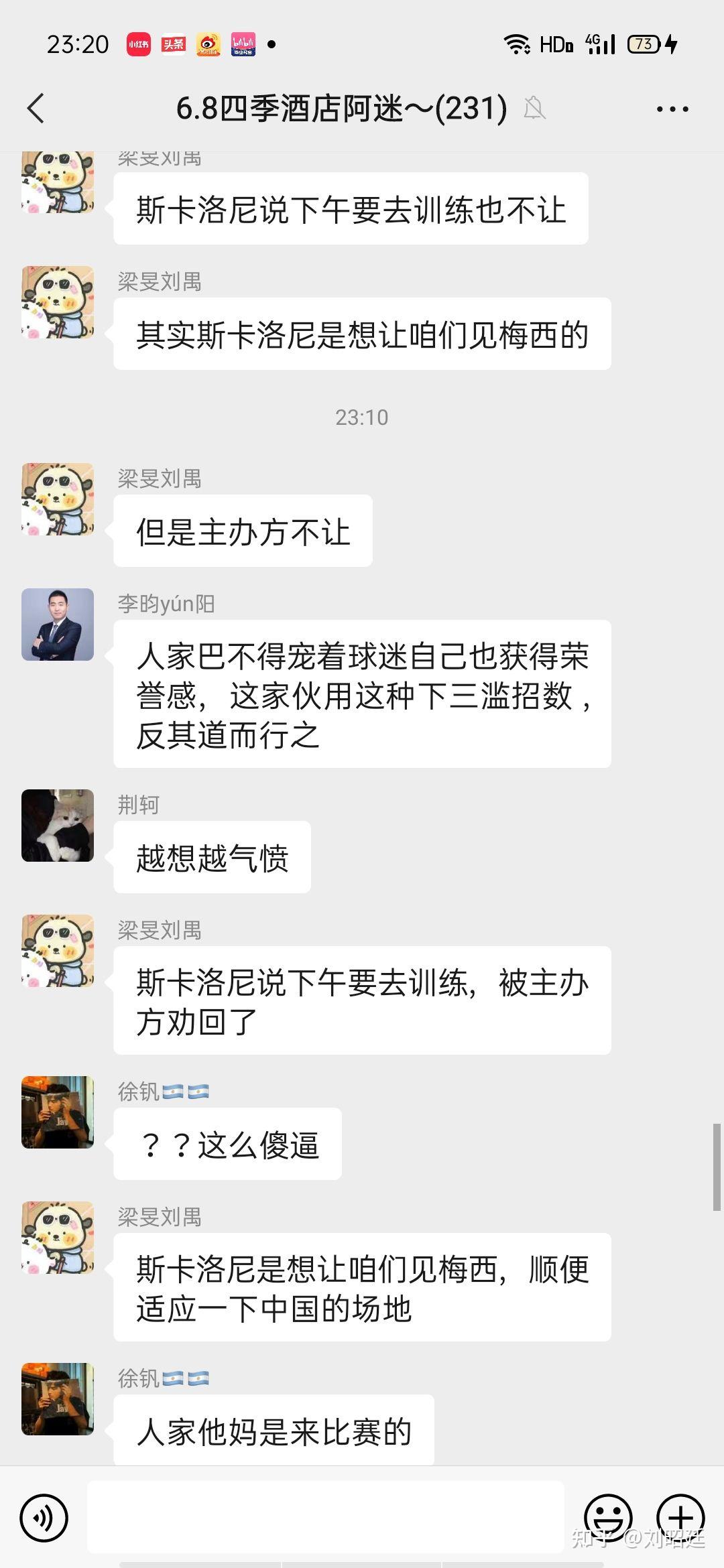This screenshot has width=724, height=1568.
Task: Tap the message text field
Action: [x=325, y=1517]
